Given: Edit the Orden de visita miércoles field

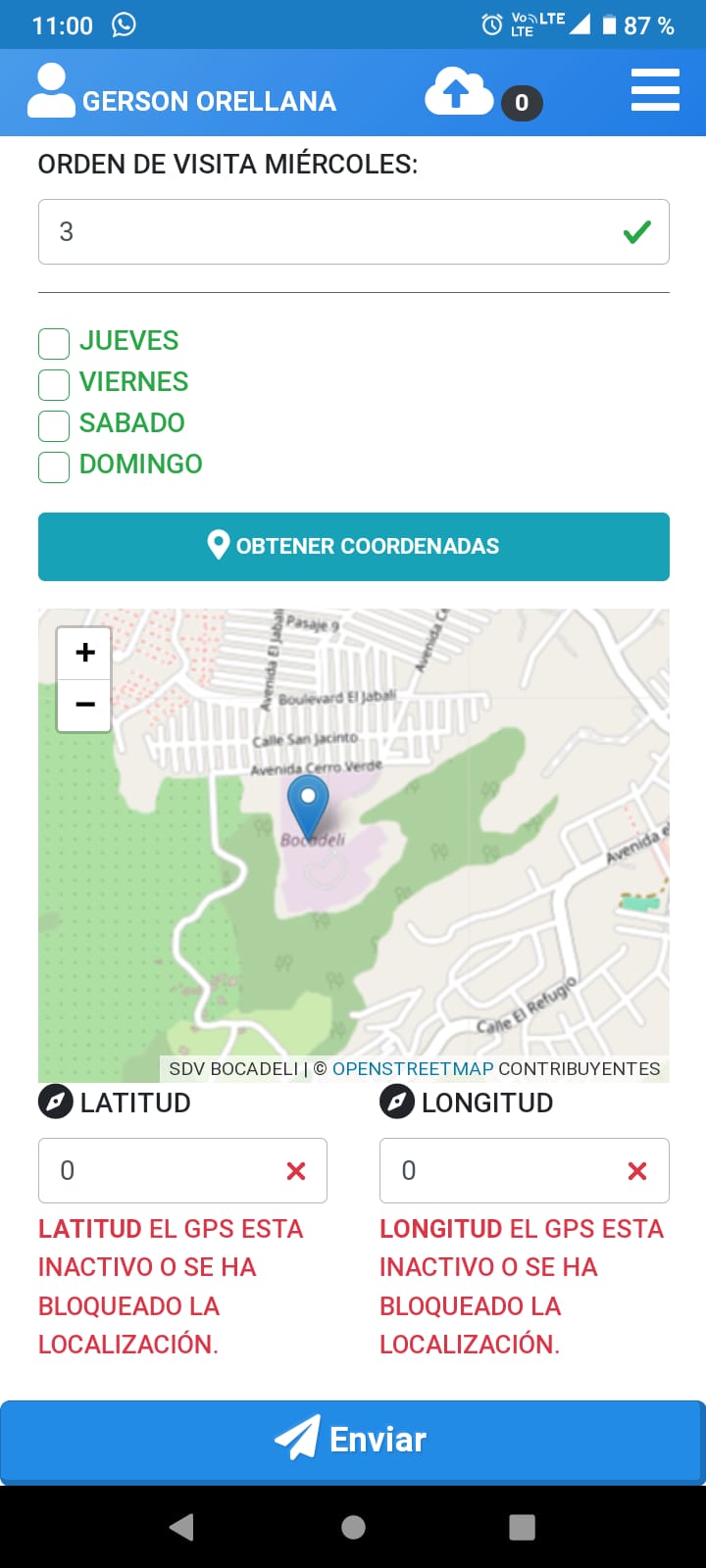Looking at the screenshot, I should [x=353, y=231].
